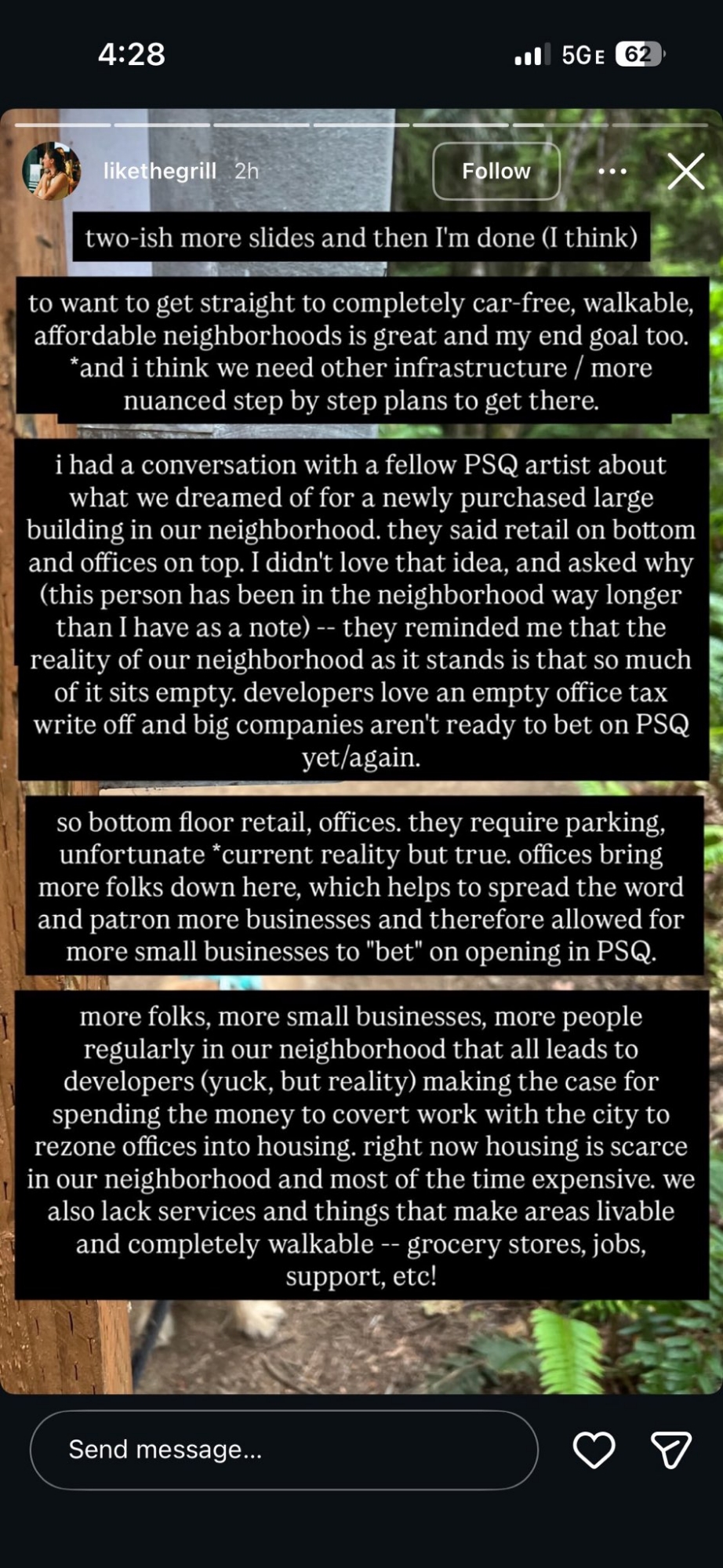Open likethegrill's profile picture
This screenshot has width=723, height=1568.
click(52, 171)
